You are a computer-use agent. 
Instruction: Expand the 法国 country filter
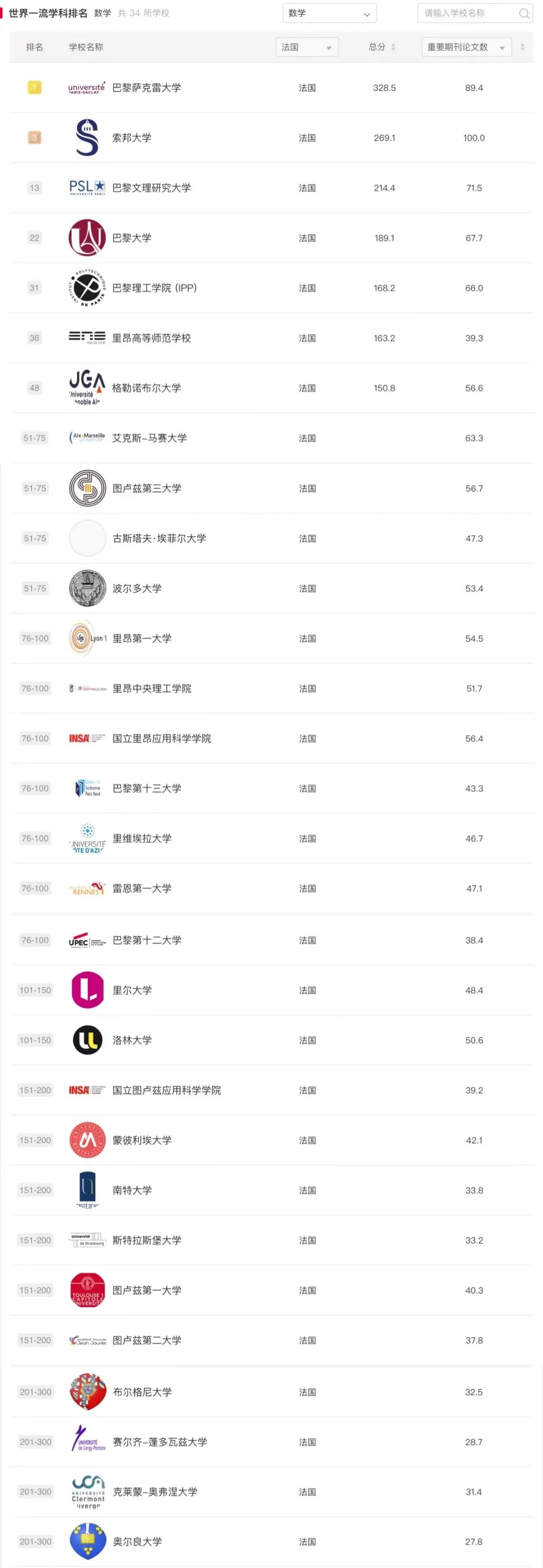pos(307,47)
